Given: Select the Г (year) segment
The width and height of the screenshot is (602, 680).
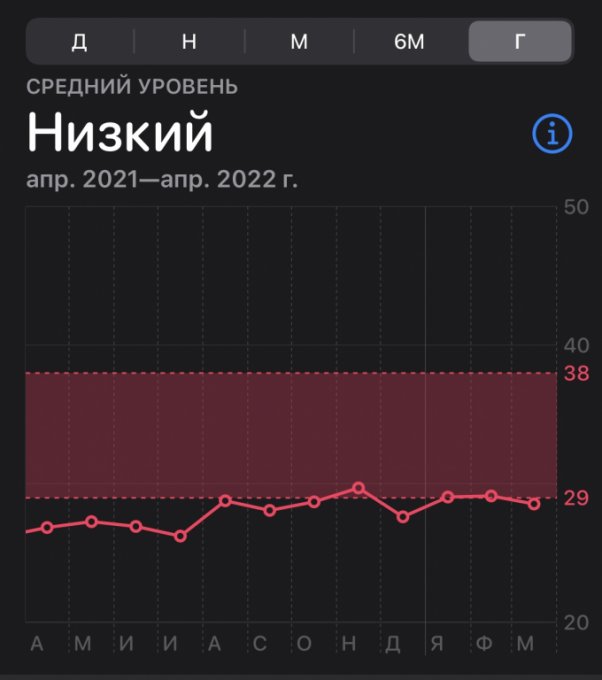Looking at the screenshot, I should coord(520,42).
